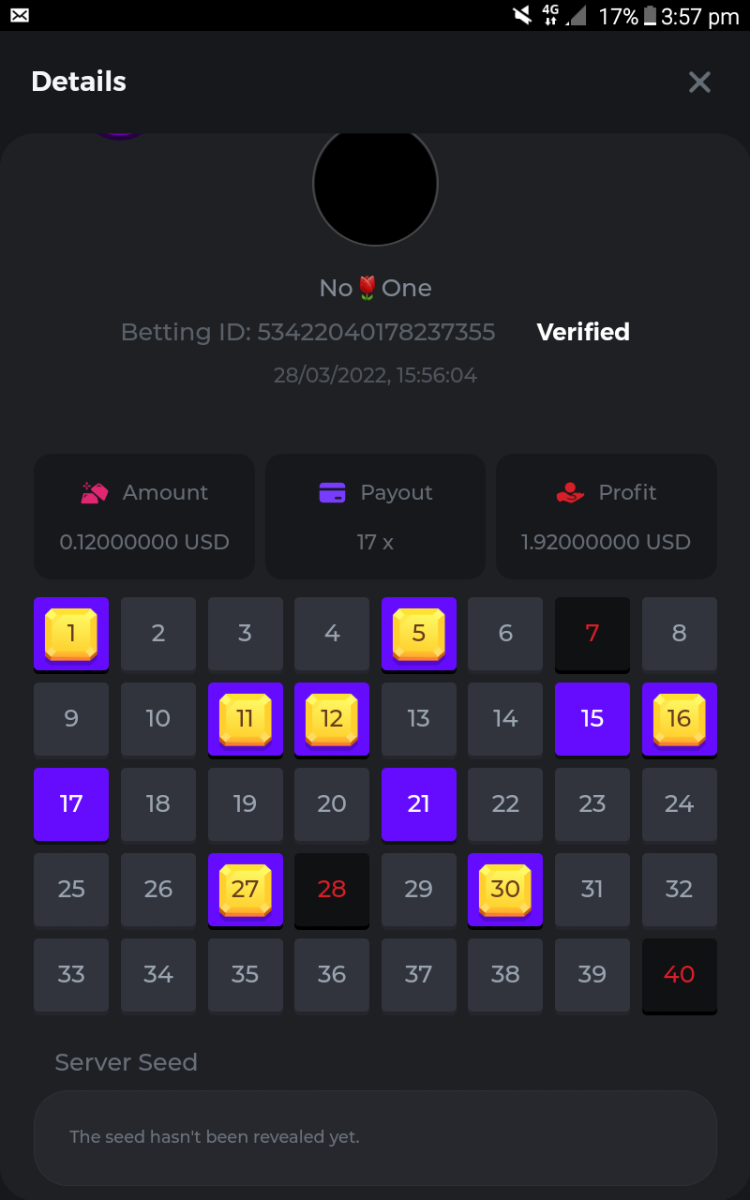Open the player's profile picture
The height and width of the screenshot is (1200, 750).
[x=375, y=187]
